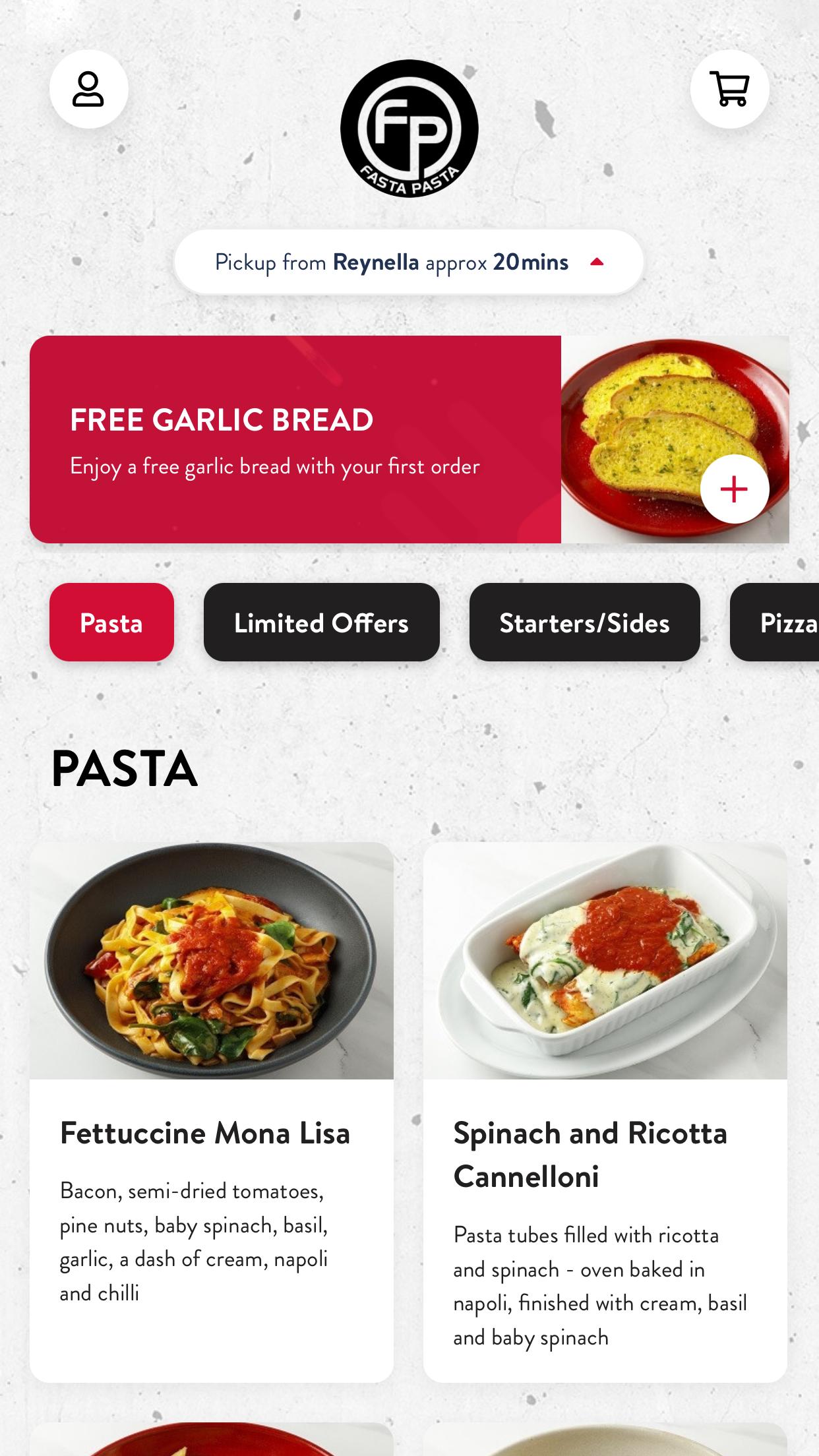Open the shopping cart

coord(729,89)
